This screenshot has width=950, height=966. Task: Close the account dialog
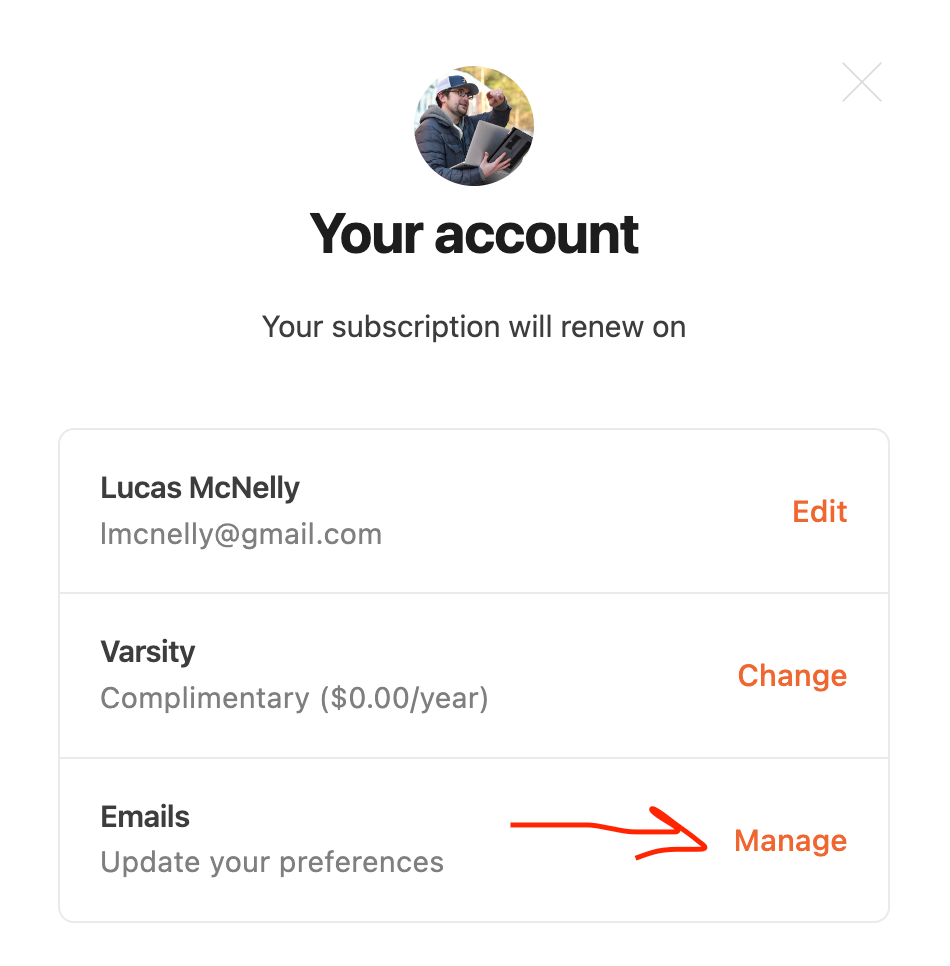(861, 83)
